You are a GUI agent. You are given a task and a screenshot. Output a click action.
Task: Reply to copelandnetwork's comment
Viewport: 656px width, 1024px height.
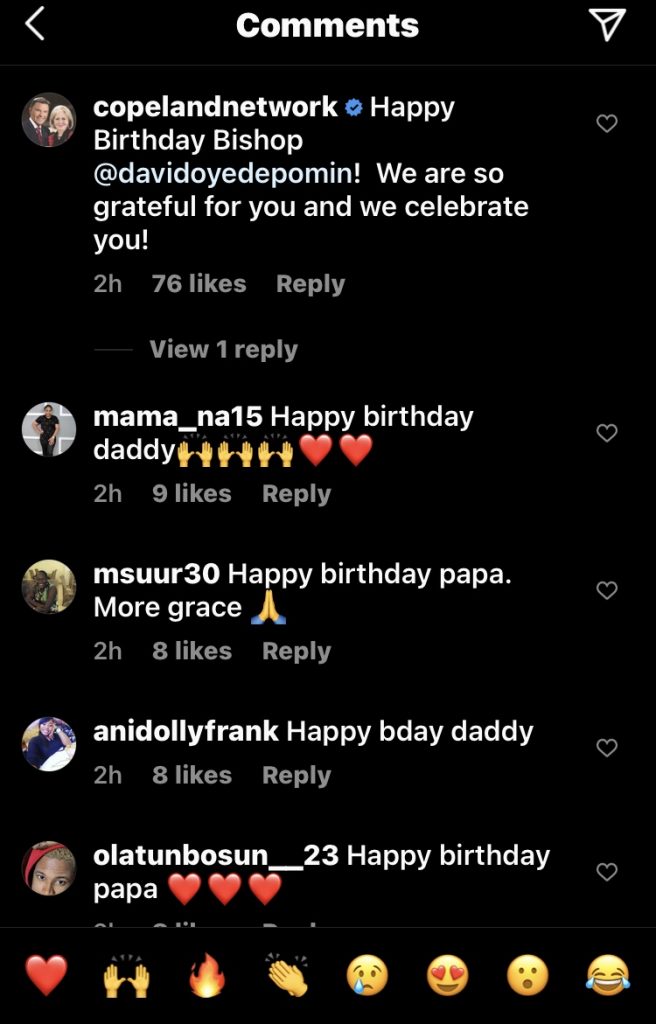pos(310,284)
